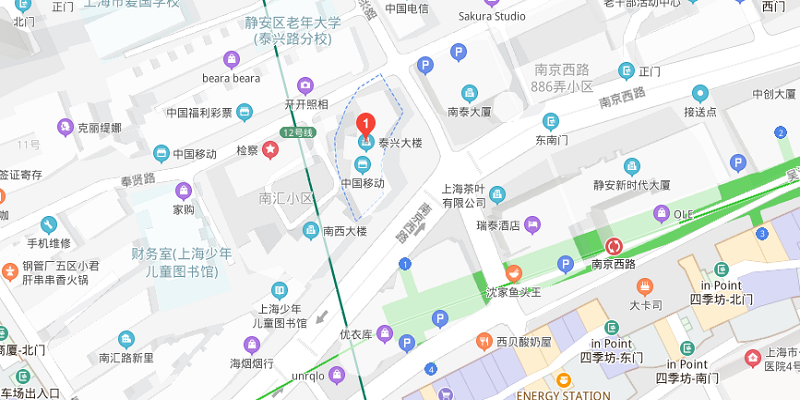Open the 克丽缇娜 marker
The image size is (800, 400).
click(x=66, y=128)
